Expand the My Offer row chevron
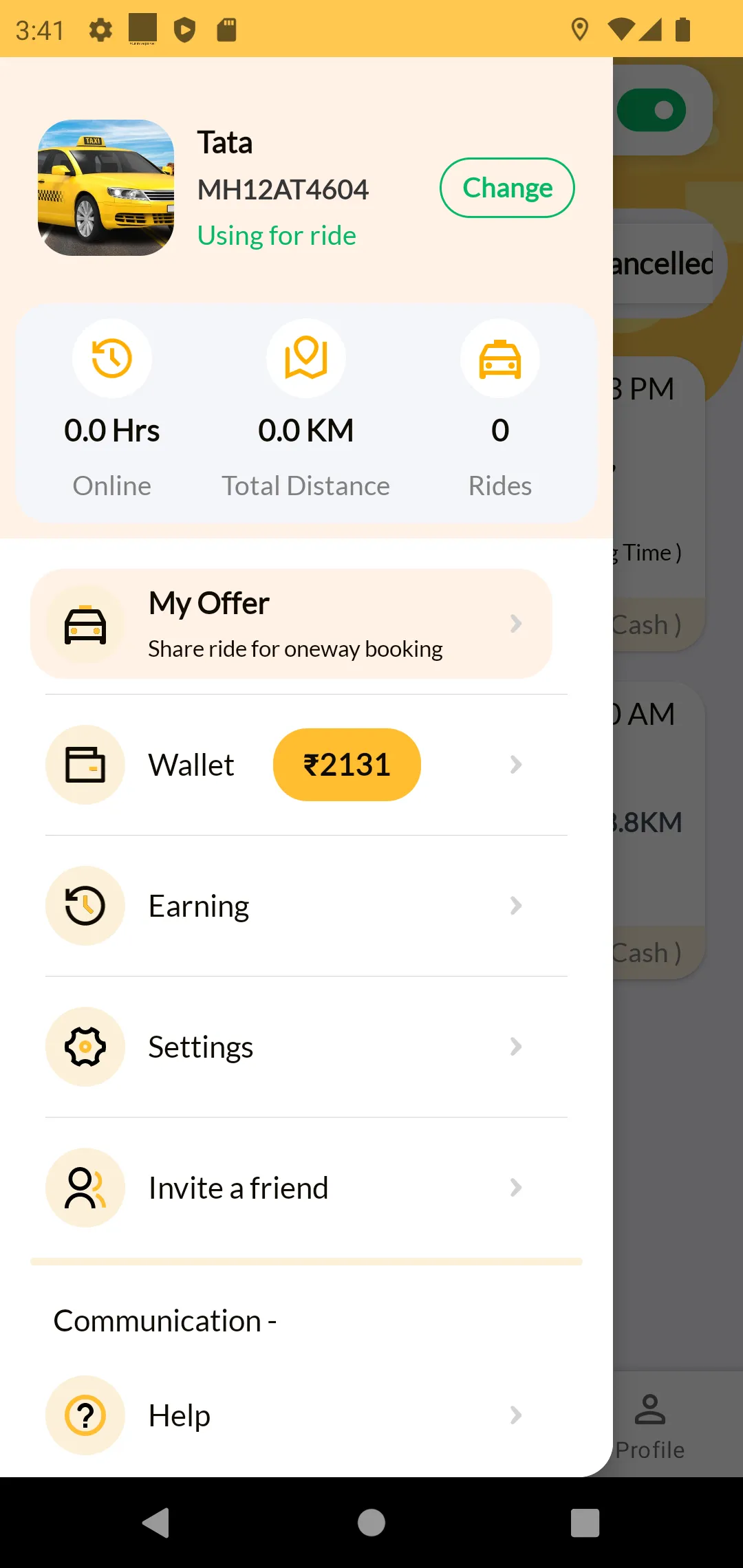The image size is (743, 1568). coord(517,624)
